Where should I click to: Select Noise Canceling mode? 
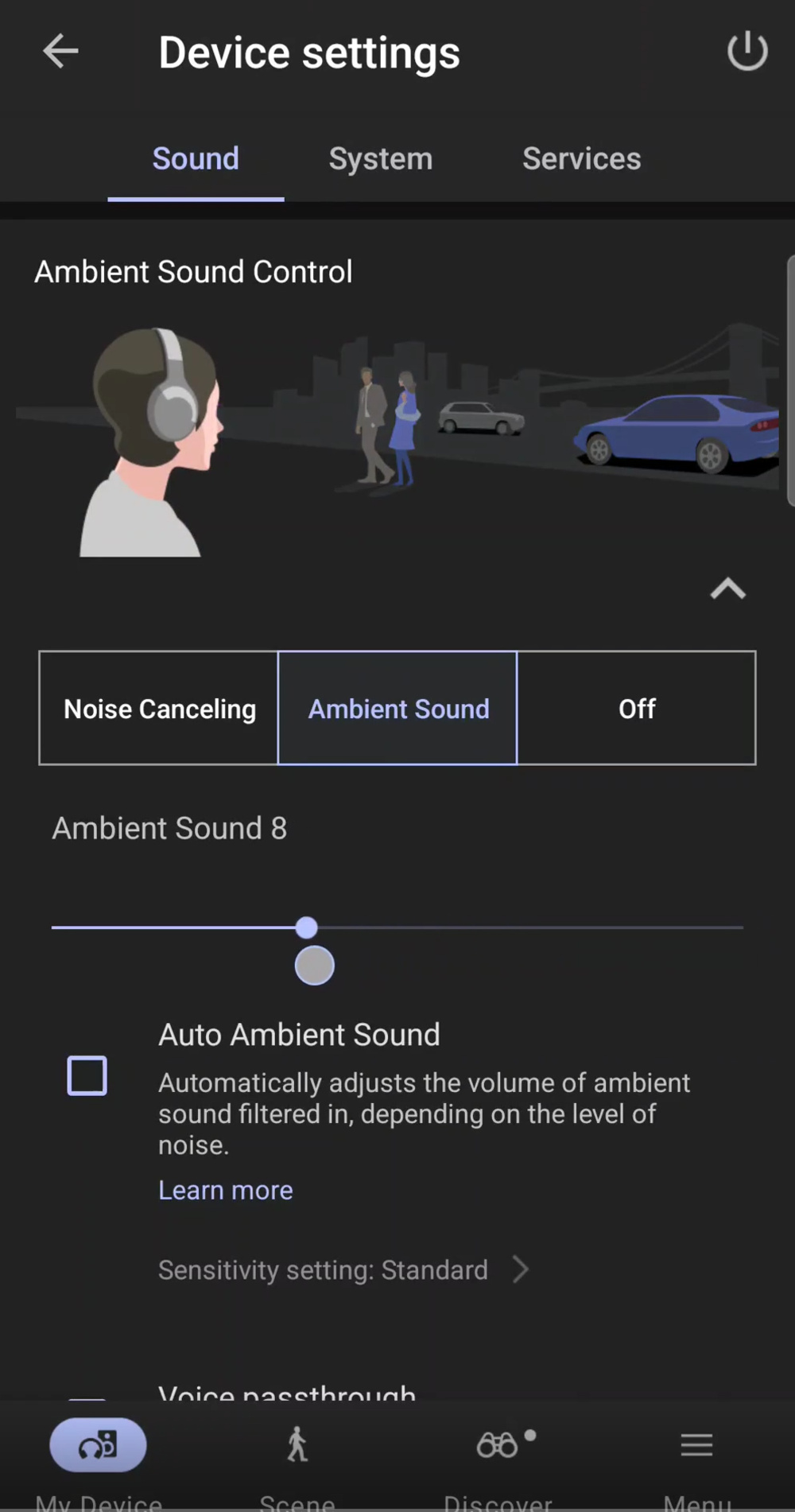pyautogui.click(x=158, y=708)
